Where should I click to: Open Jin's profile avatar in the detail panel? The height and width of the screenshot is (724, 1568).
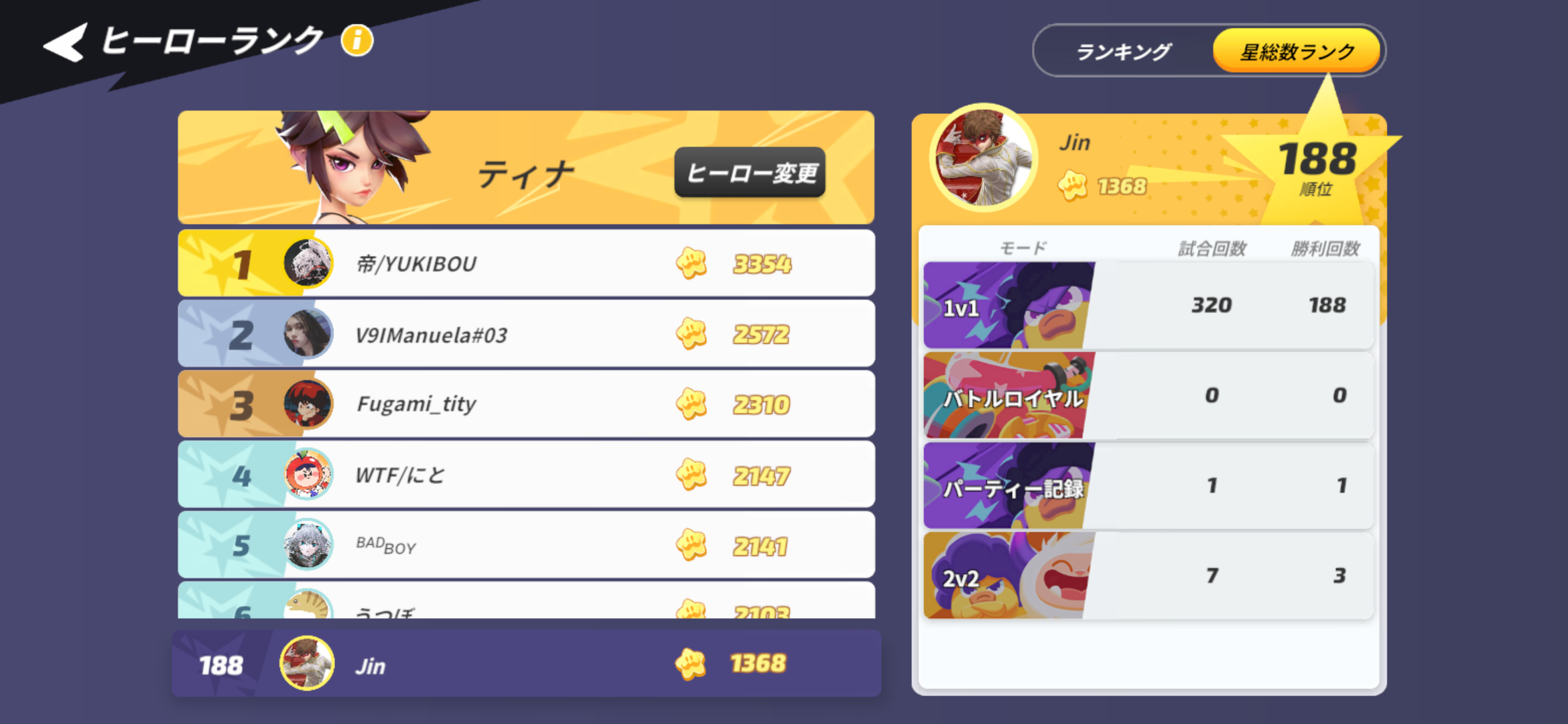[x=983, y=158]
